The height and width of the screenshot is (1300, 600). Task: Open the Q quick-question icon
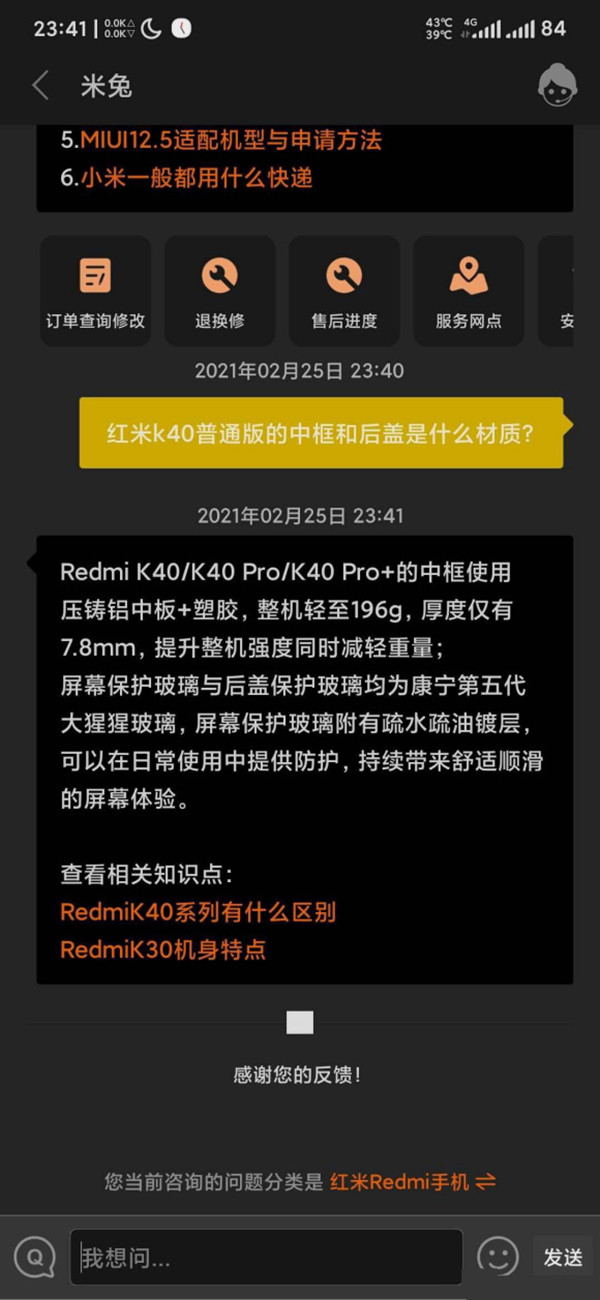pyautogui.click(x=34, y=1257)
